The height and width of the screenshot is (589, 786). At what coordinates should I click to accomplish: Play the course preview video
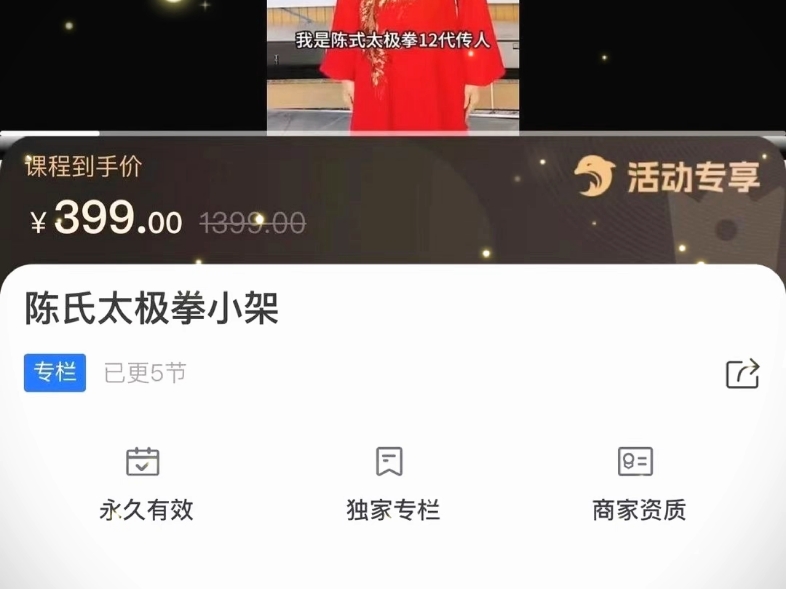[392, 65]
